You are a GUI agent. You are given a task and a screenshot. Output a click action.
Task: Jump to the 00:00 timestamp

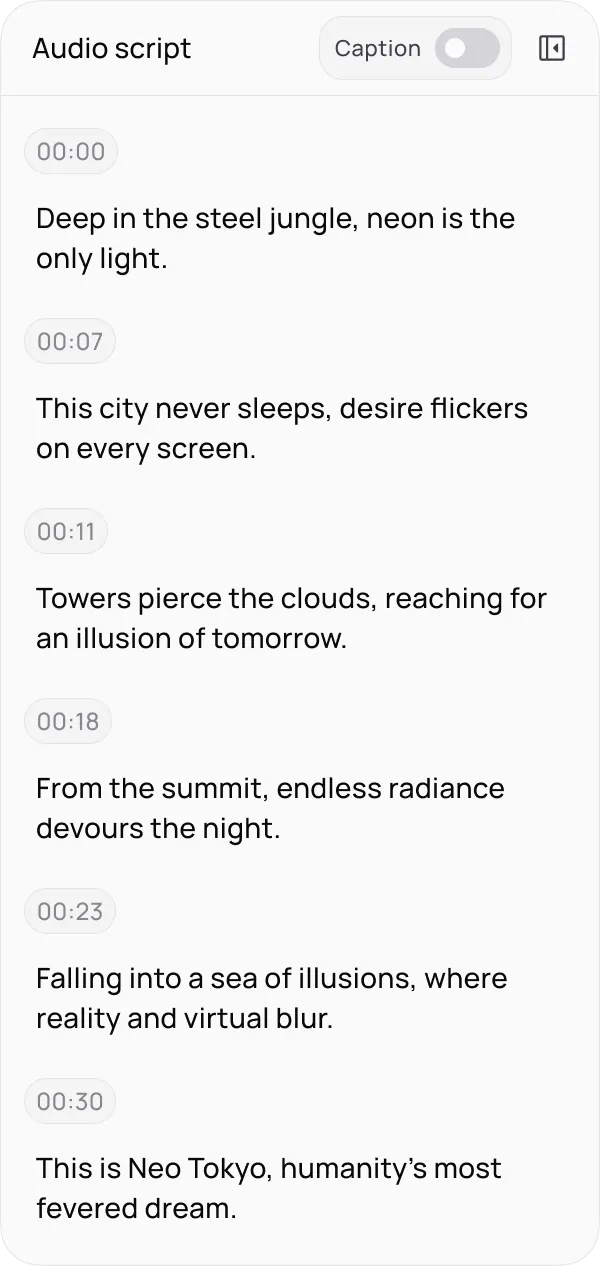(x=71, y=152)
